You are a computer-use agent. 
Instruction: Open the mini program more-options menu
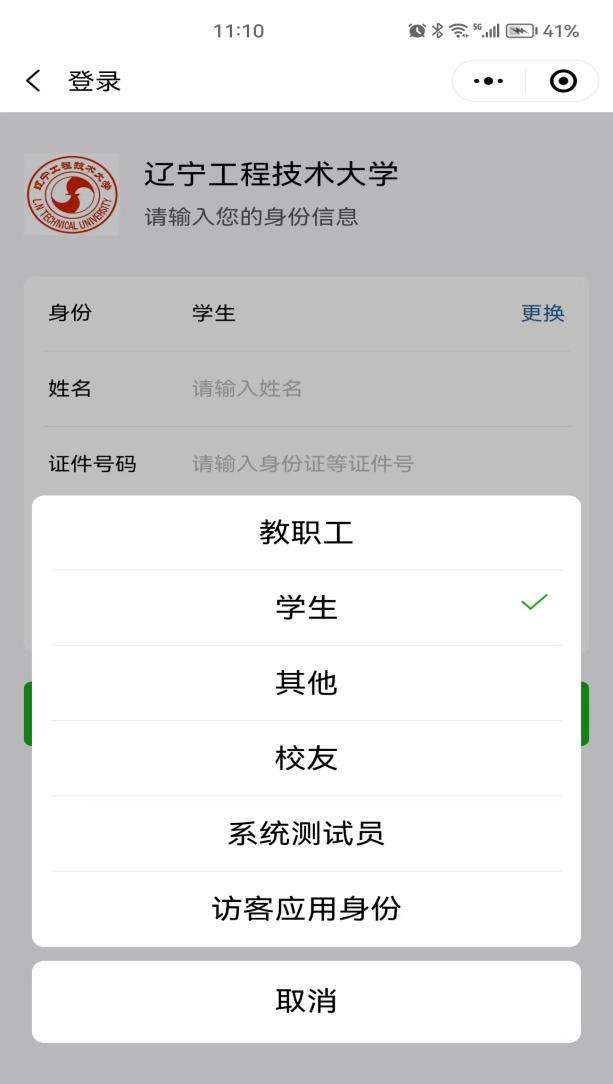[488, 82]
